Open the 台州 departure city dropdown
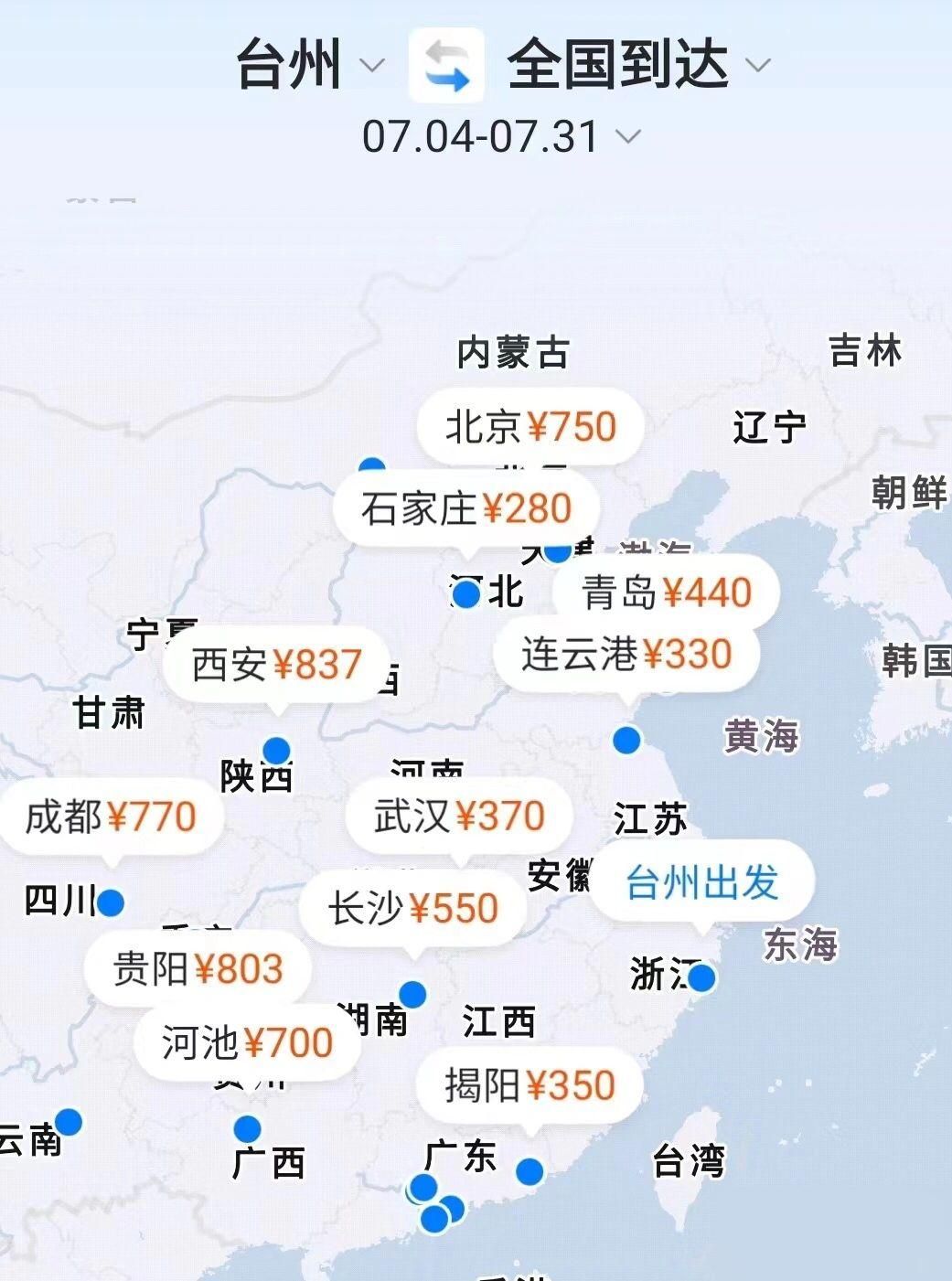Viewport: 952px width, 1281px height. [x=309, y=65]
